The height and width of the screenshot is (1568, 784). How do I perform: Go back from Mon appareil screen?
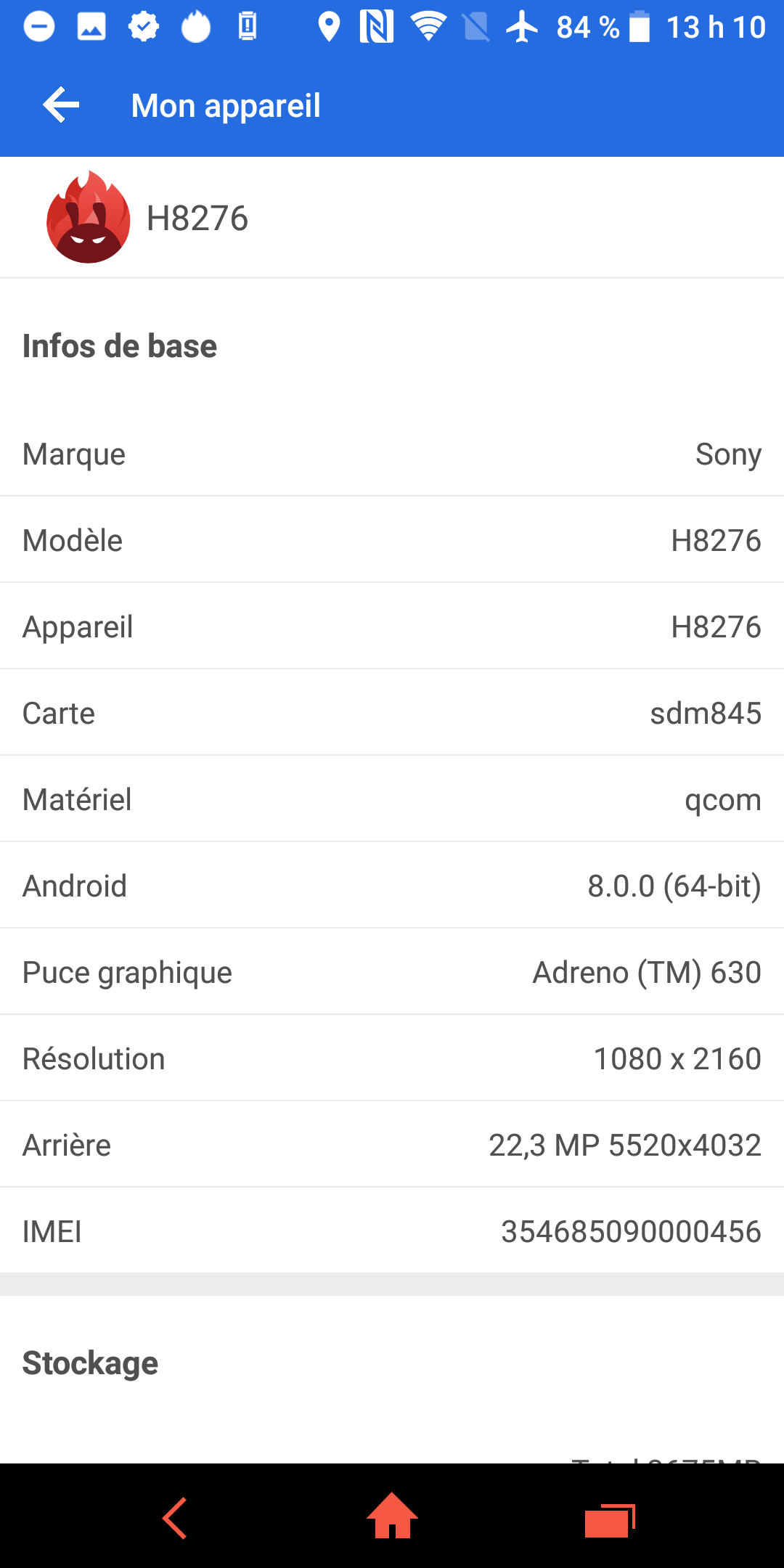pyautogui.click(x=61, y=105)
